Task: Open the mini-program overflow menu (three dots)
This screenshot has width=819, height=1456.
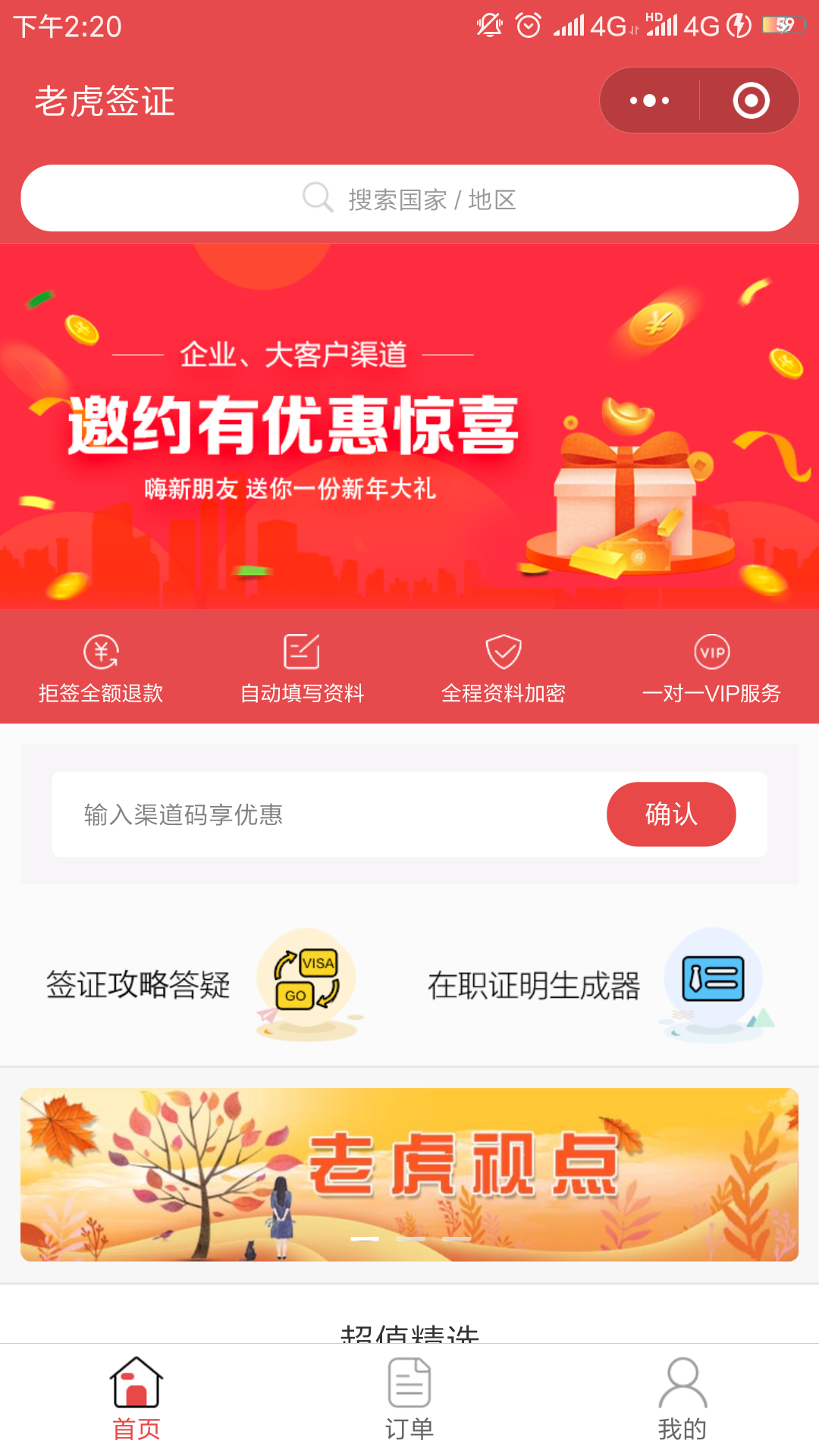Action: pyautogui.click(x=650, y=100)
